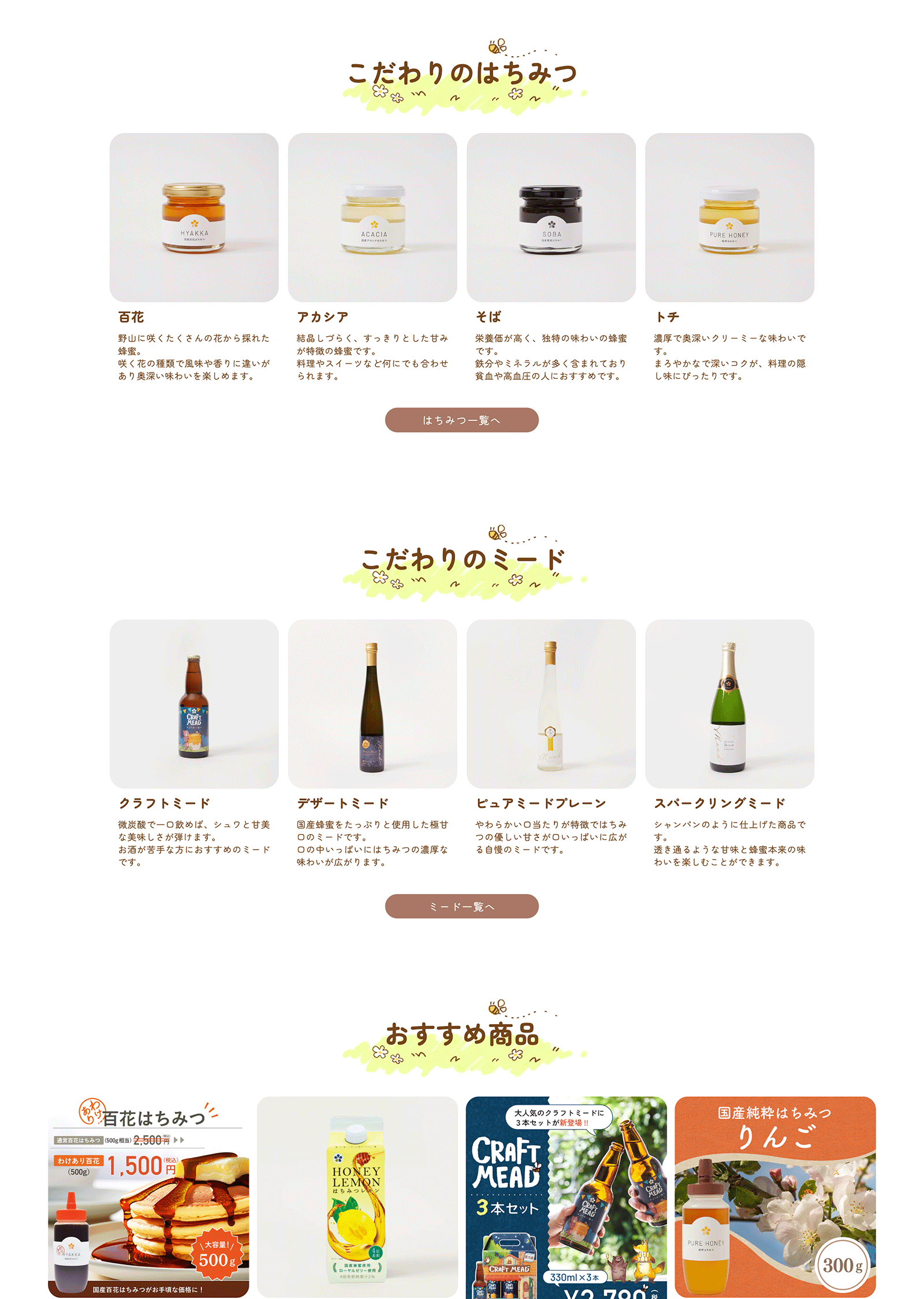Image resolution: width=924 pixels, height=1299 pixels.
Task: Open the アカシア honey product card
Action: coord(372,218)
